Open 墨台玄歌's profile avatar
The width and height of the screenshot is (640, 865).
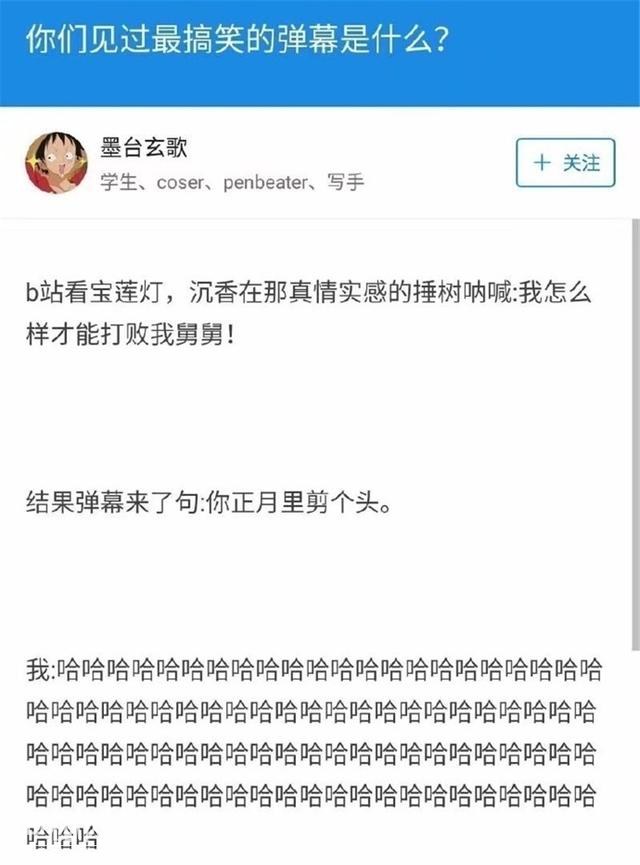pyautogui.click(x=57, y=162)
